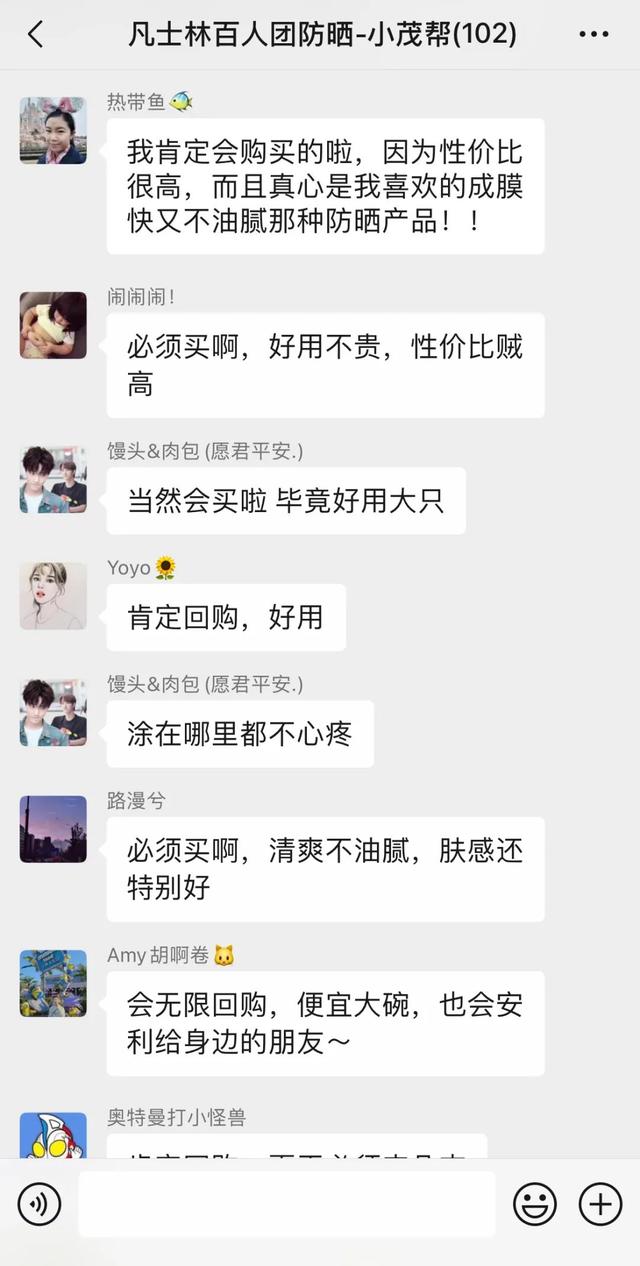Image resolution: width=640 pixels, height=1266 pixels.
Task: Open the plus attachment menu
Action: (600, 1204)
